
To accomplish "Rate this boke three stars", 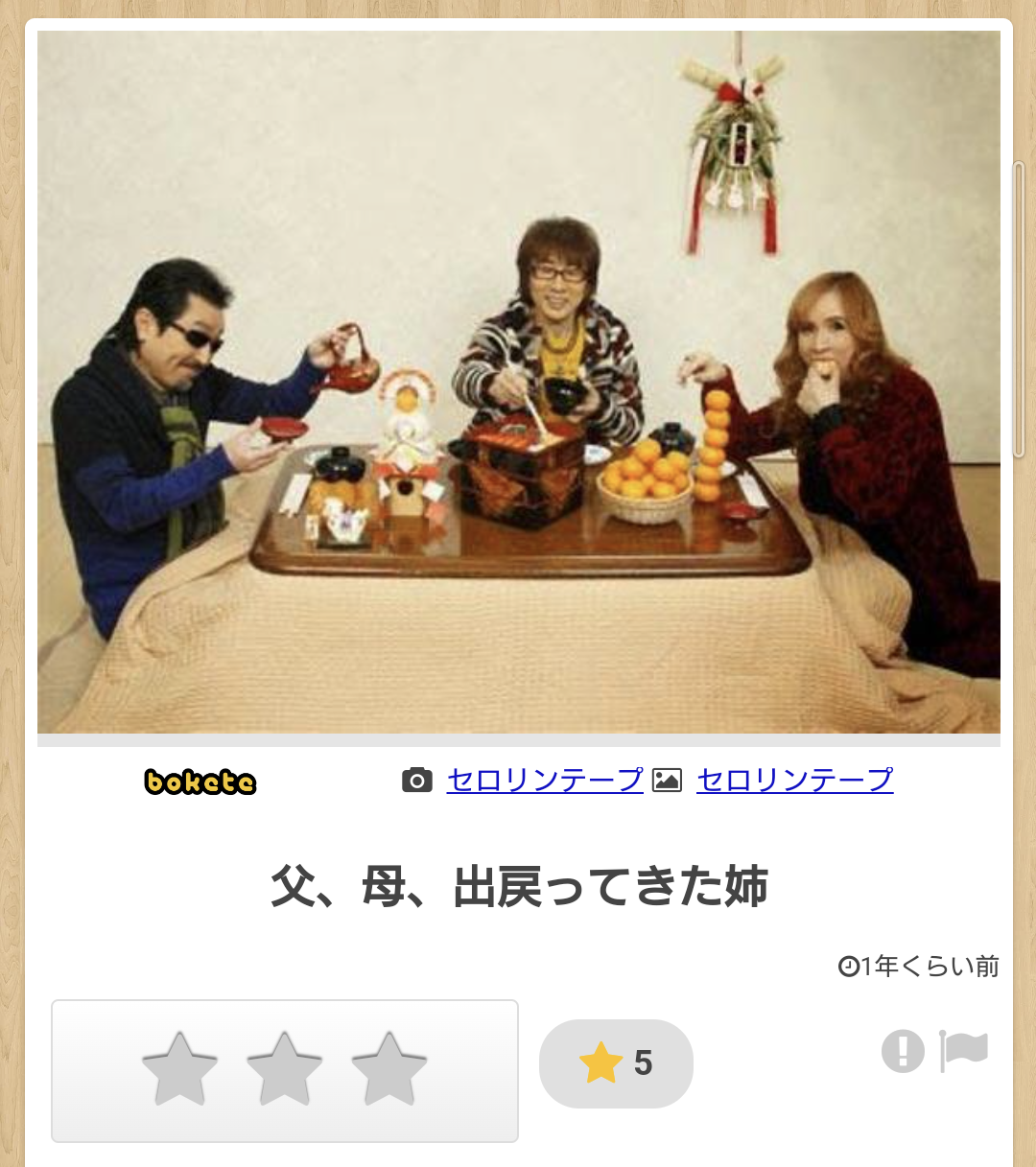I will pos(388,1069).
